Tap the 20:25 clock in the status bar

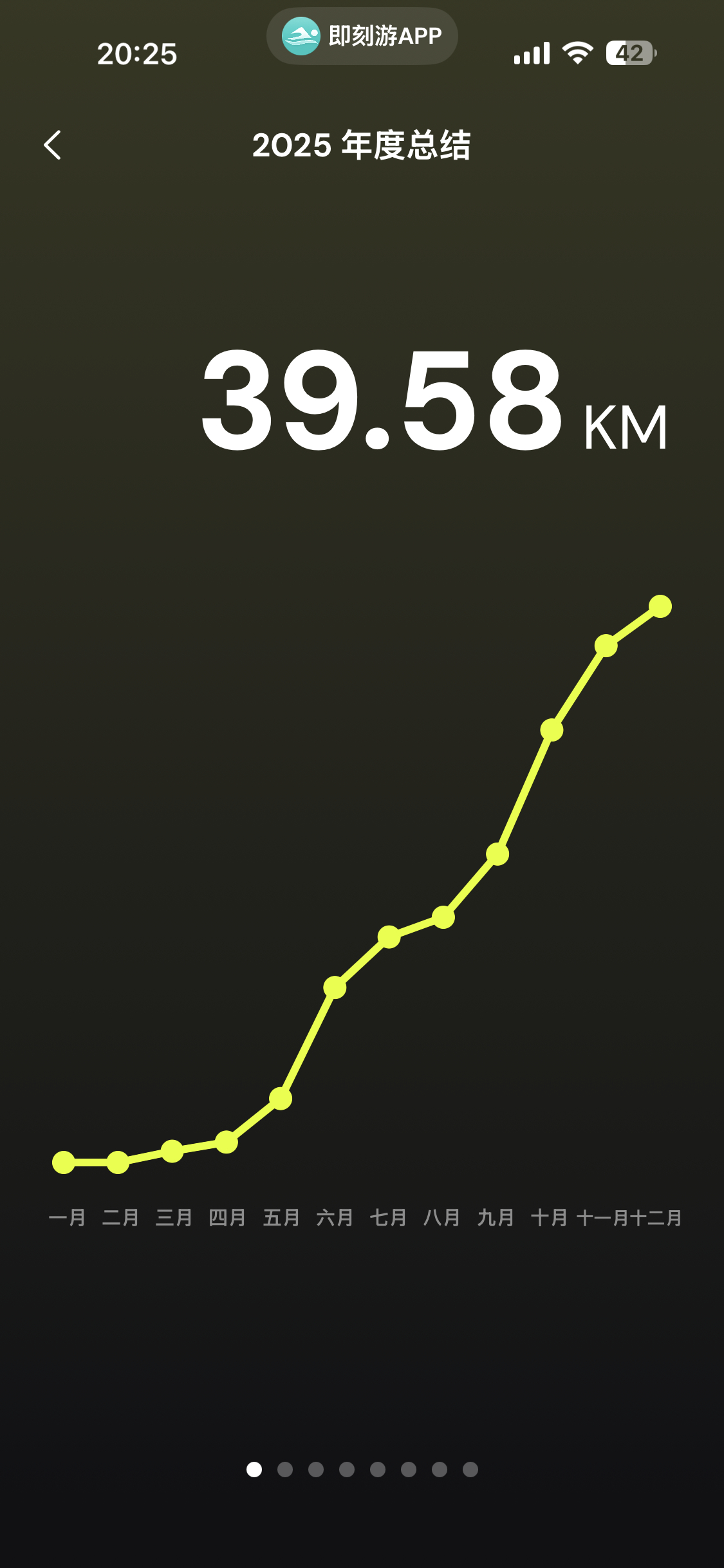[x=136, y=54]
